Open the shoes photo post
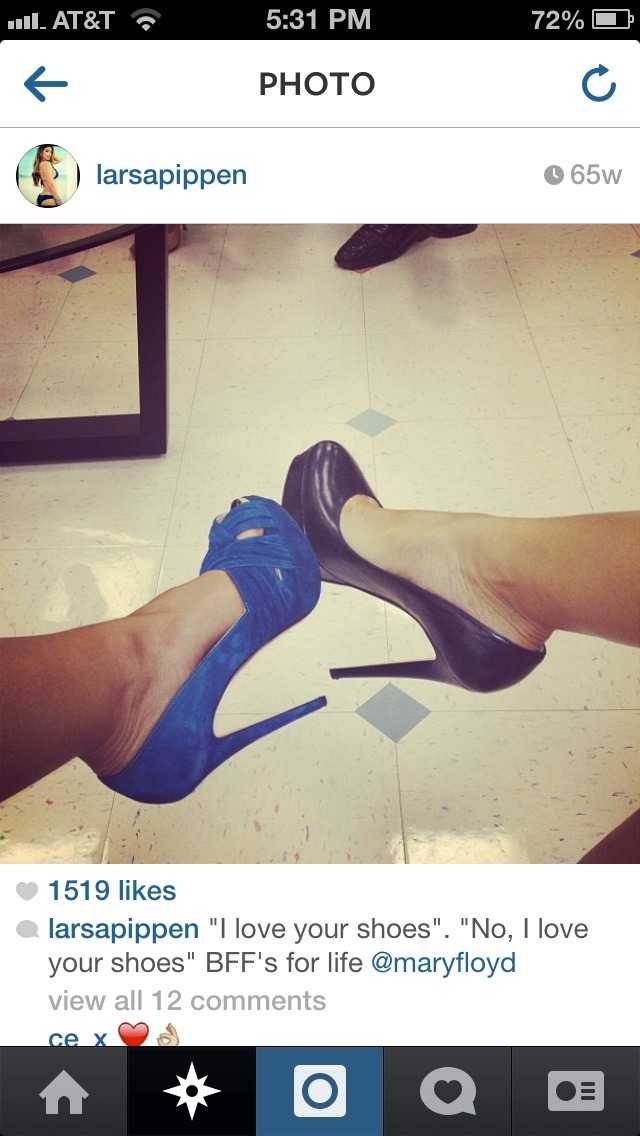This screenshot has height=1136, width=640. pos(320,543)
